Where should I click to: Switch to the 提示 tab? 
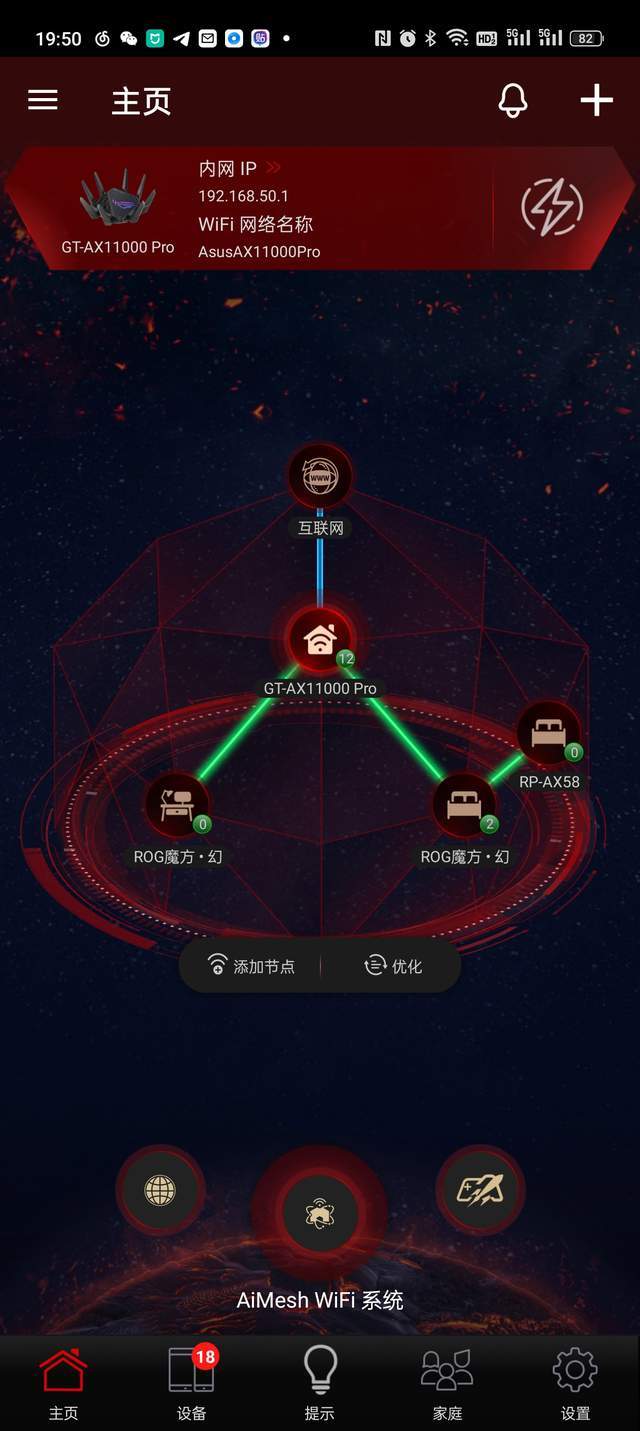coord(319,1383)
